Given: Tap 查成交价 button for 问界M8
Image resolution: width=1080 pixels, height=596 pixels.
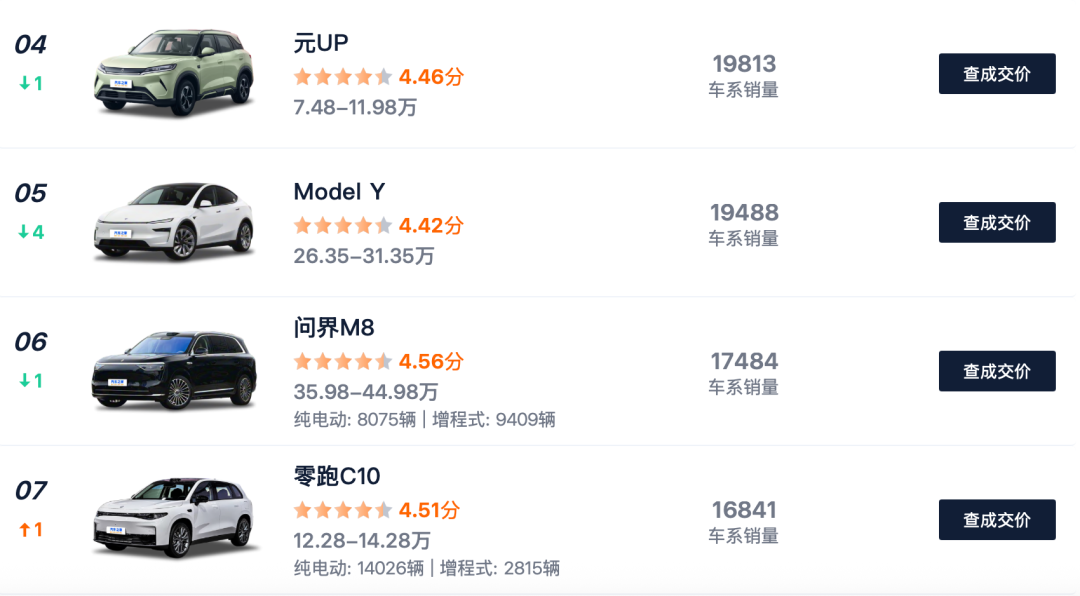Looking at the screenshot, I should coord(997,371).
